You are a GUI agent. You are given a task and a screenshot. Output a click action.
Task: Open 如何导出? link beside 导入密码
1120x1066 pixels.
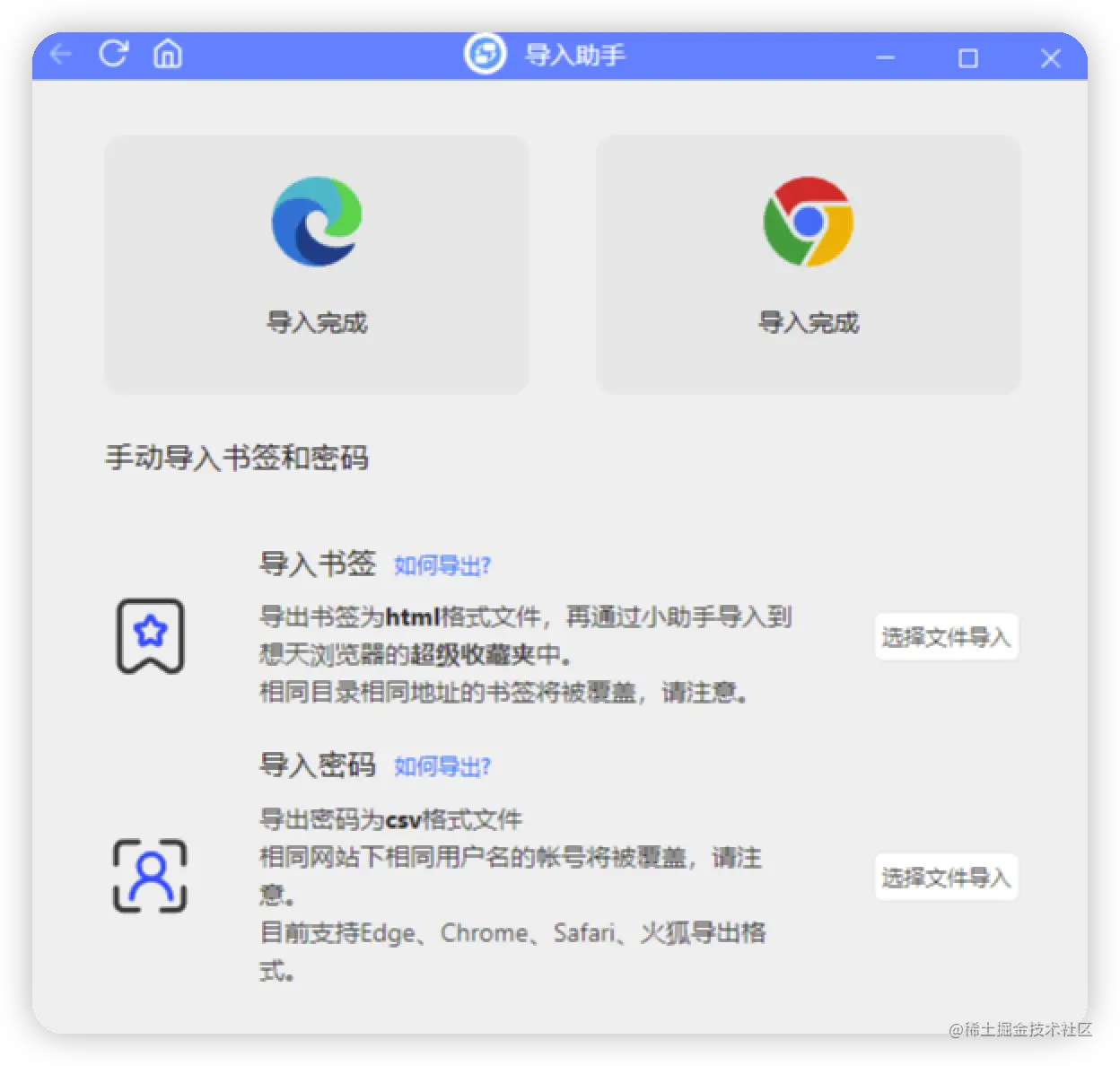(442, 767)
